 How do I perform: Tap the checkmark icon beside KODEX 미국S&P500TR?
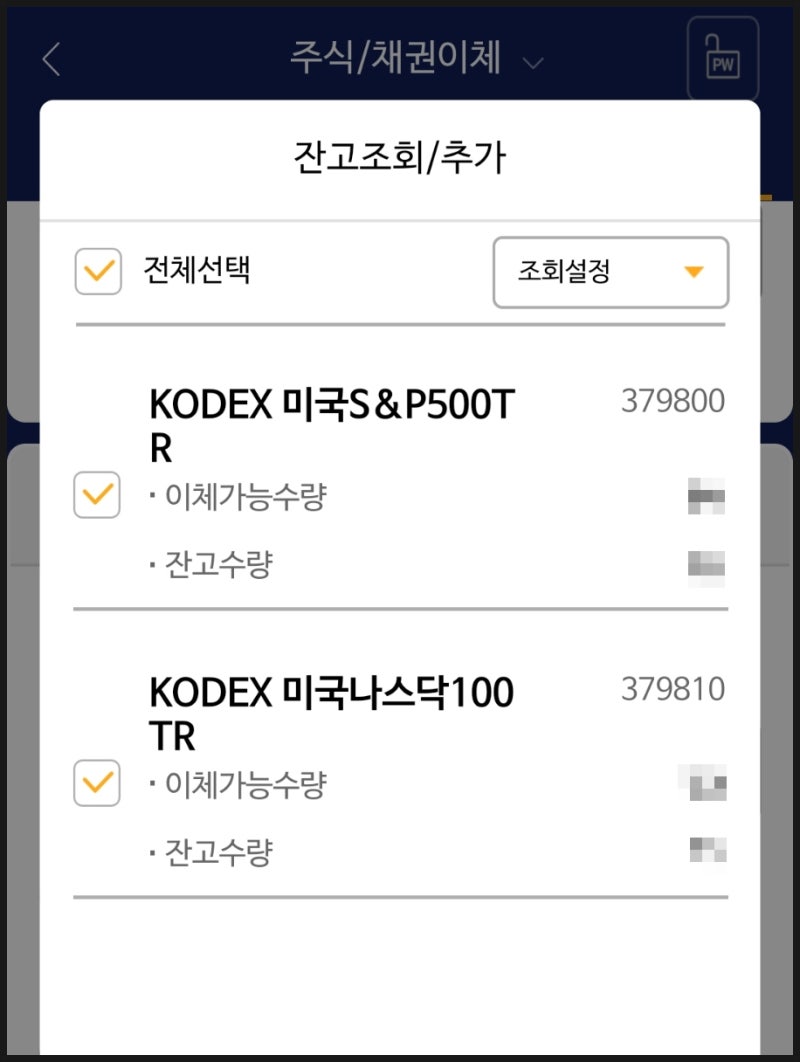coord(96,495)
